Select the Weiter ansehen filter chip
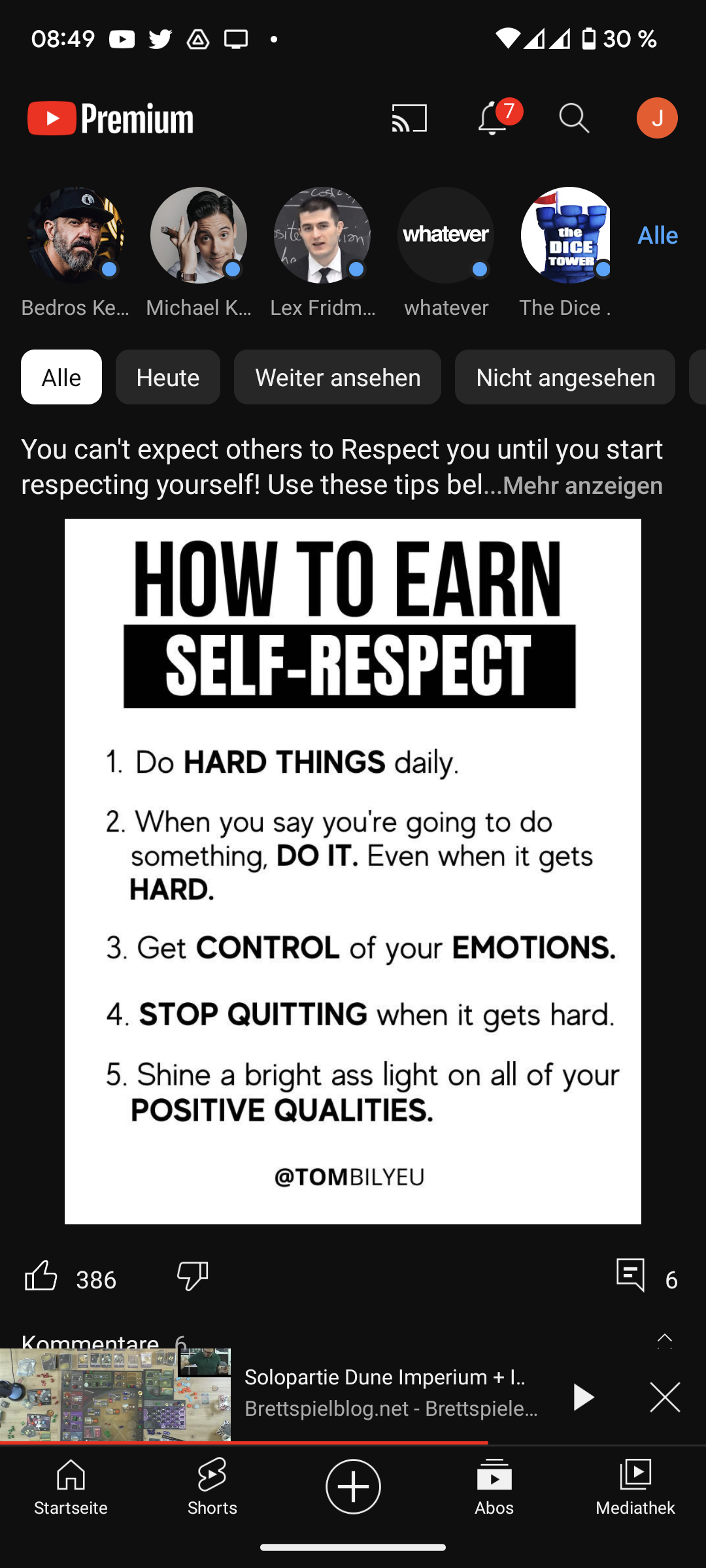The image size is (706, 1568). pos(337,377)
